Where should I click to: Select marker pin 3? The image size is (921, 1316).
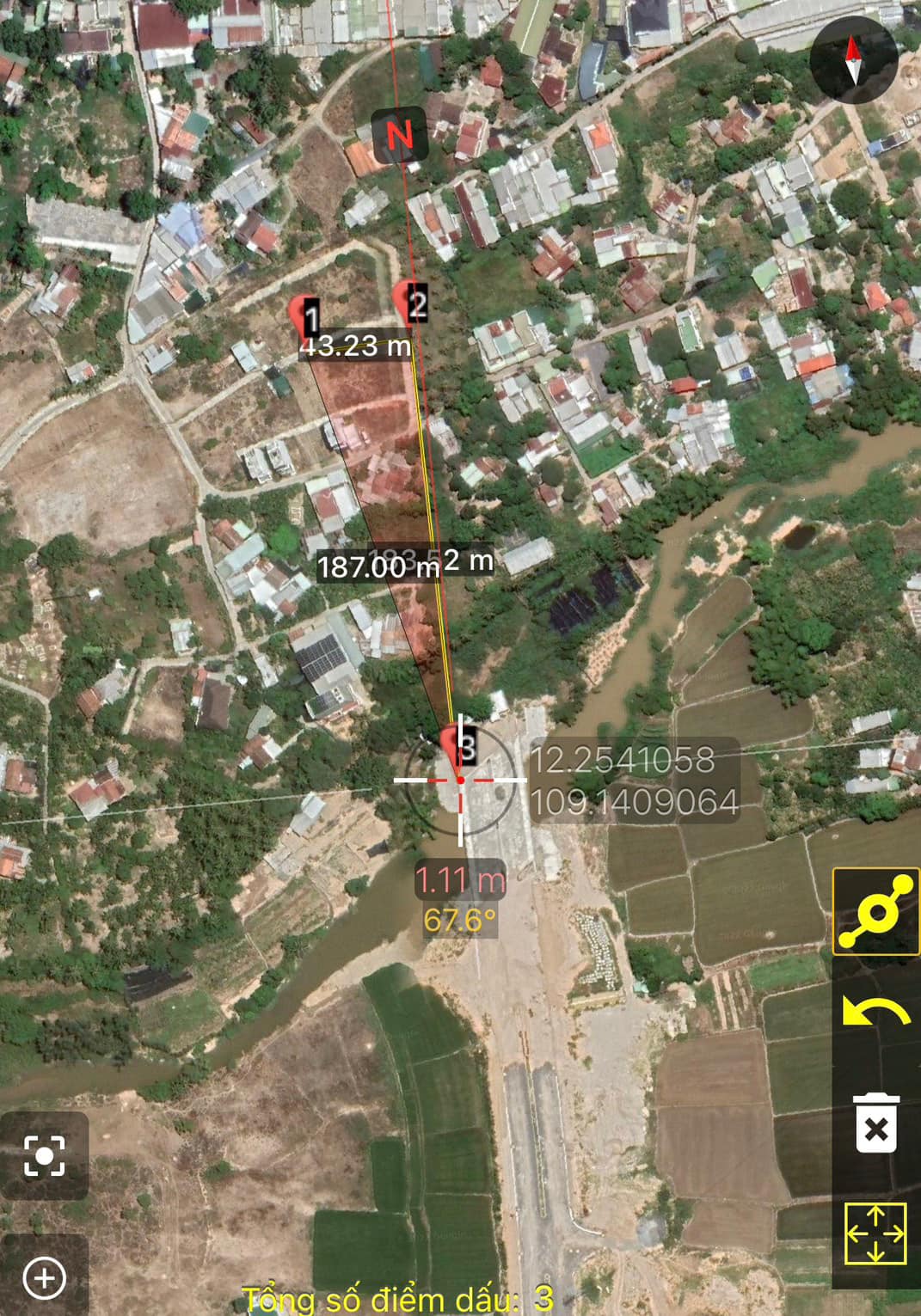(457, 744)
